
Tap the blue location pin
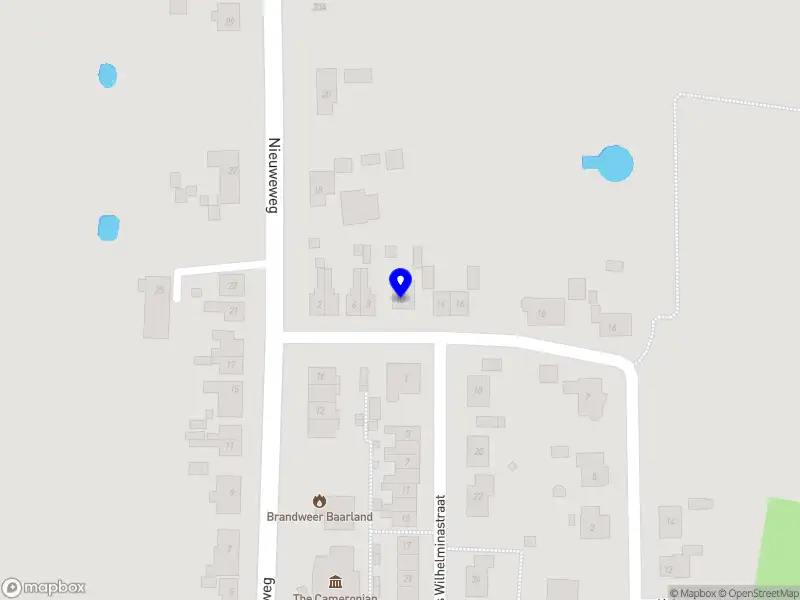click(x=400, y=283)
